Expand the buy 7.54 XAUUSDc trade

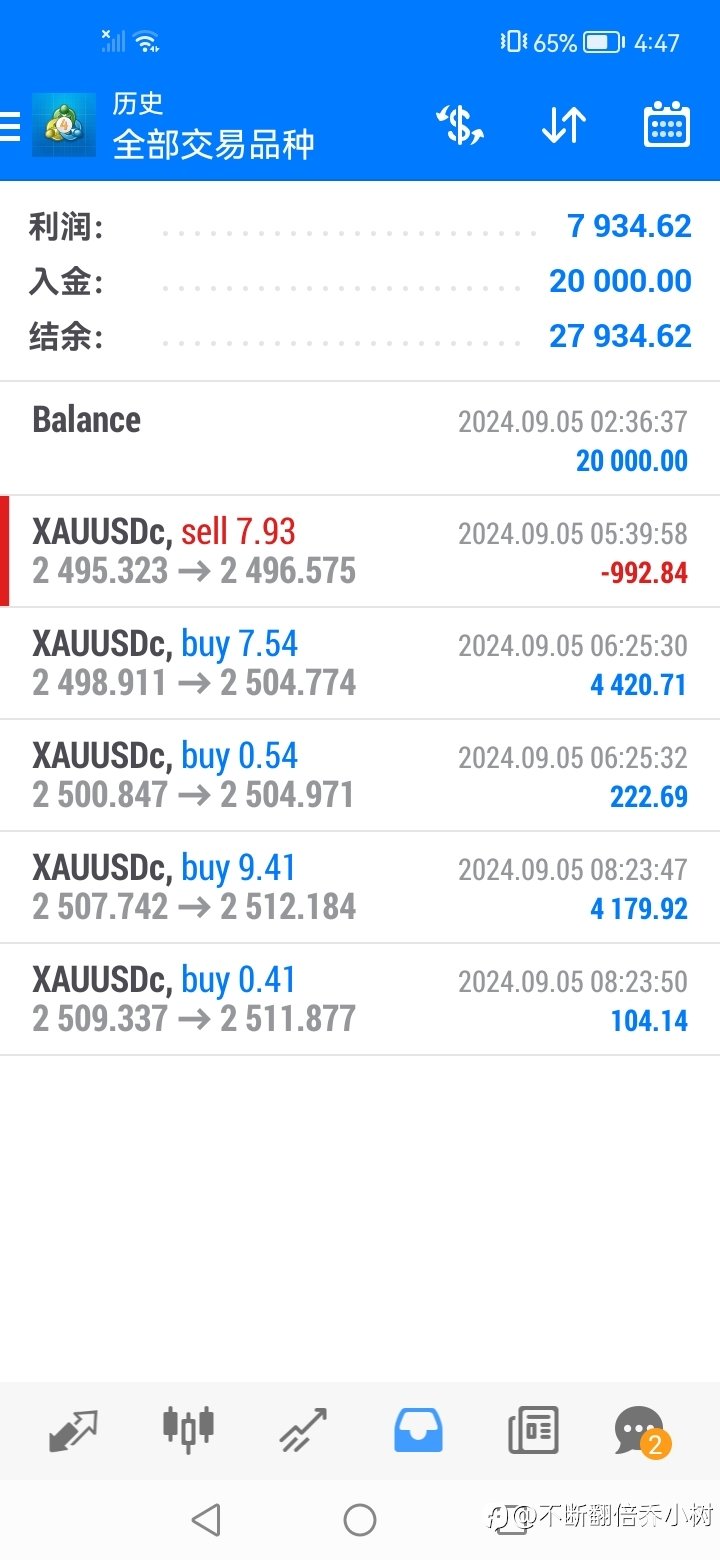[360, 663]
